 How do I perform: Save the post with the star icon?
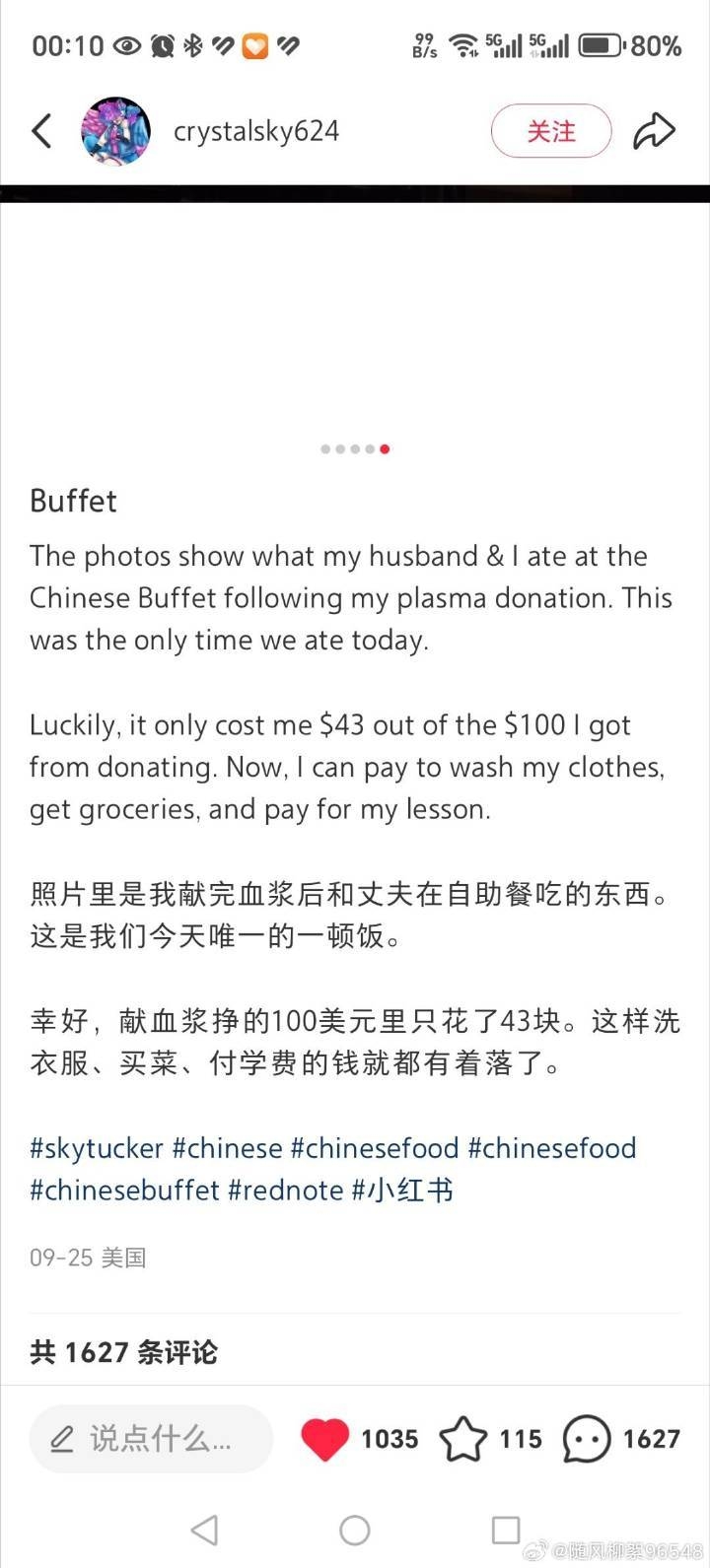(463, 1439)
